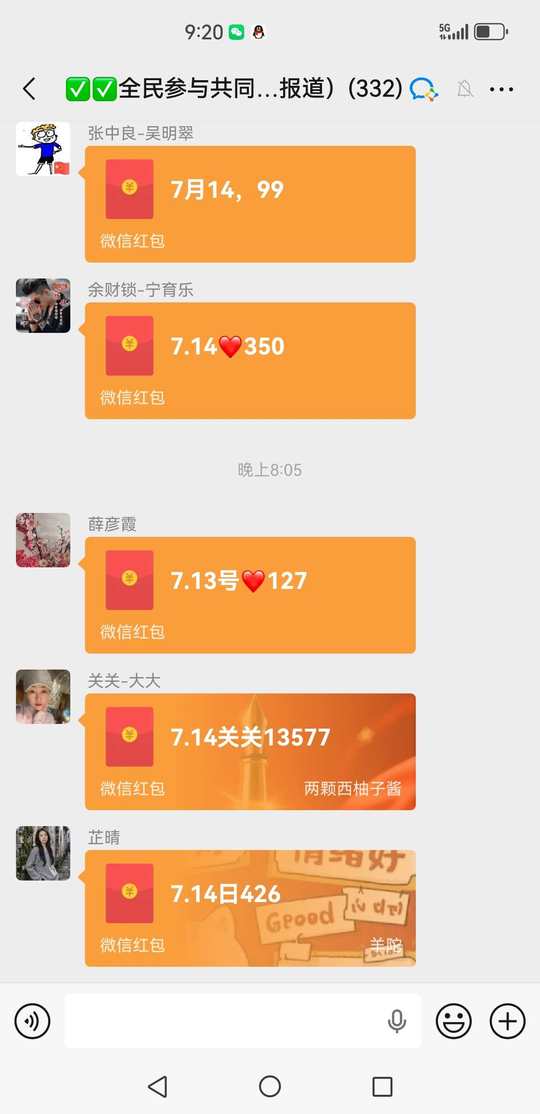Viewport: 540px width, 1114px height.
Task: Open the chat bubble icon beside the title
Action: coord(423,90)
